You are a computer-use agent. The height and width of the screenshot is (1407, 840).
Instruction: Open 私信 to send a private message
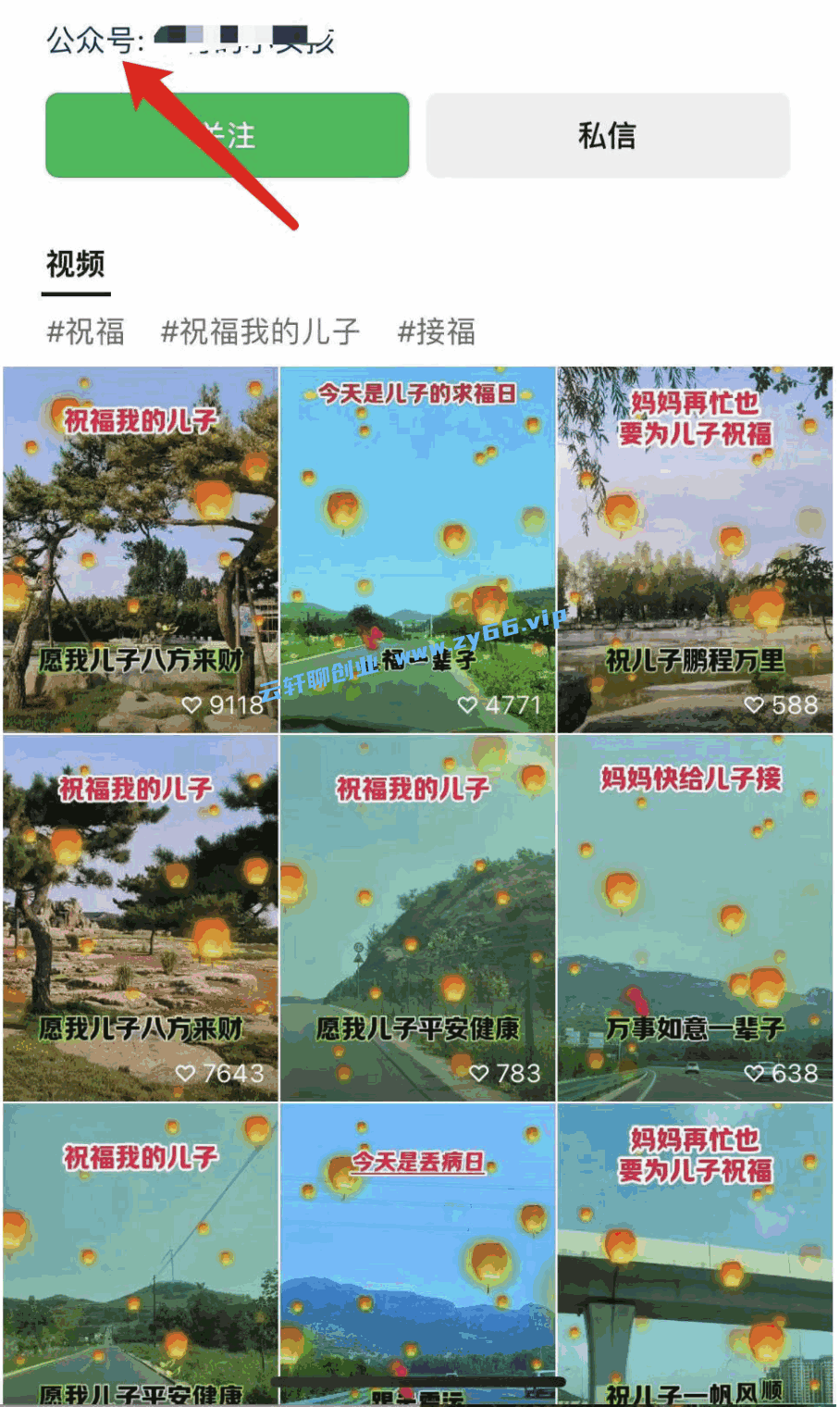(607, 135)
